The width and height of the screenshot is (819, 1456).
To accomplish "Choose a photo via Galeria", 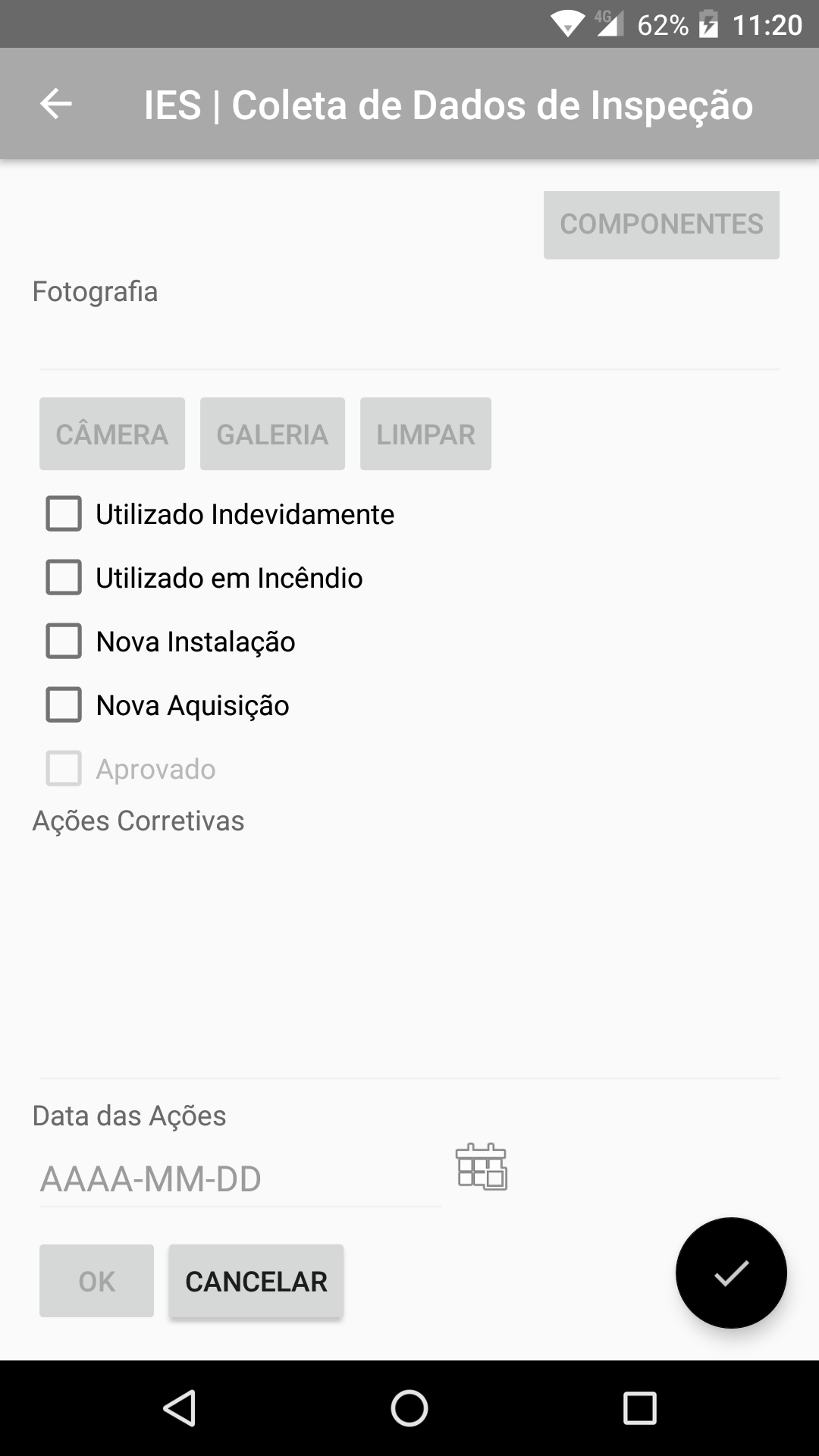I will pyautogui.click(x=272, y=434).
